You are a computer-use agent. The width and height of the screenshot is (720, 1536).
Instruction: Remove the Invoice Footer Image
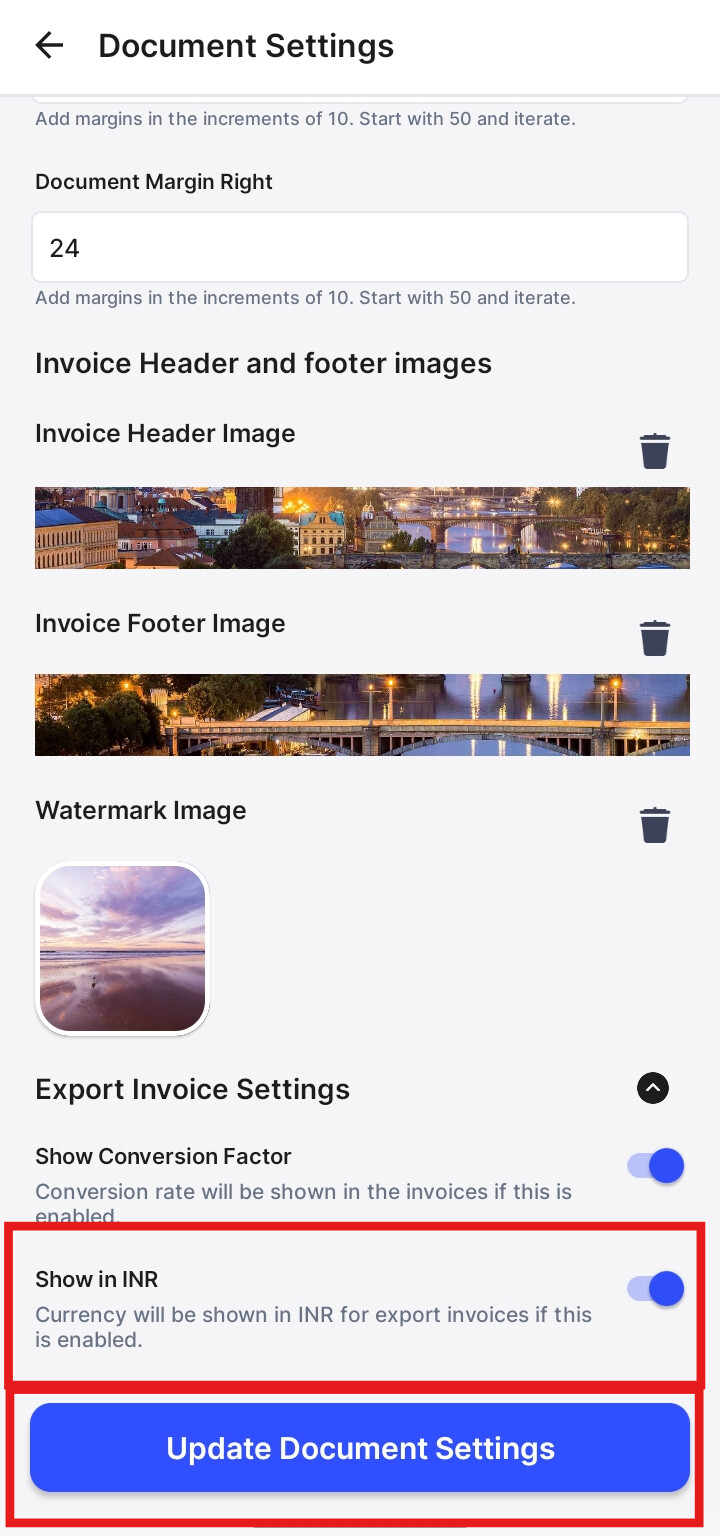click(655, 638)
